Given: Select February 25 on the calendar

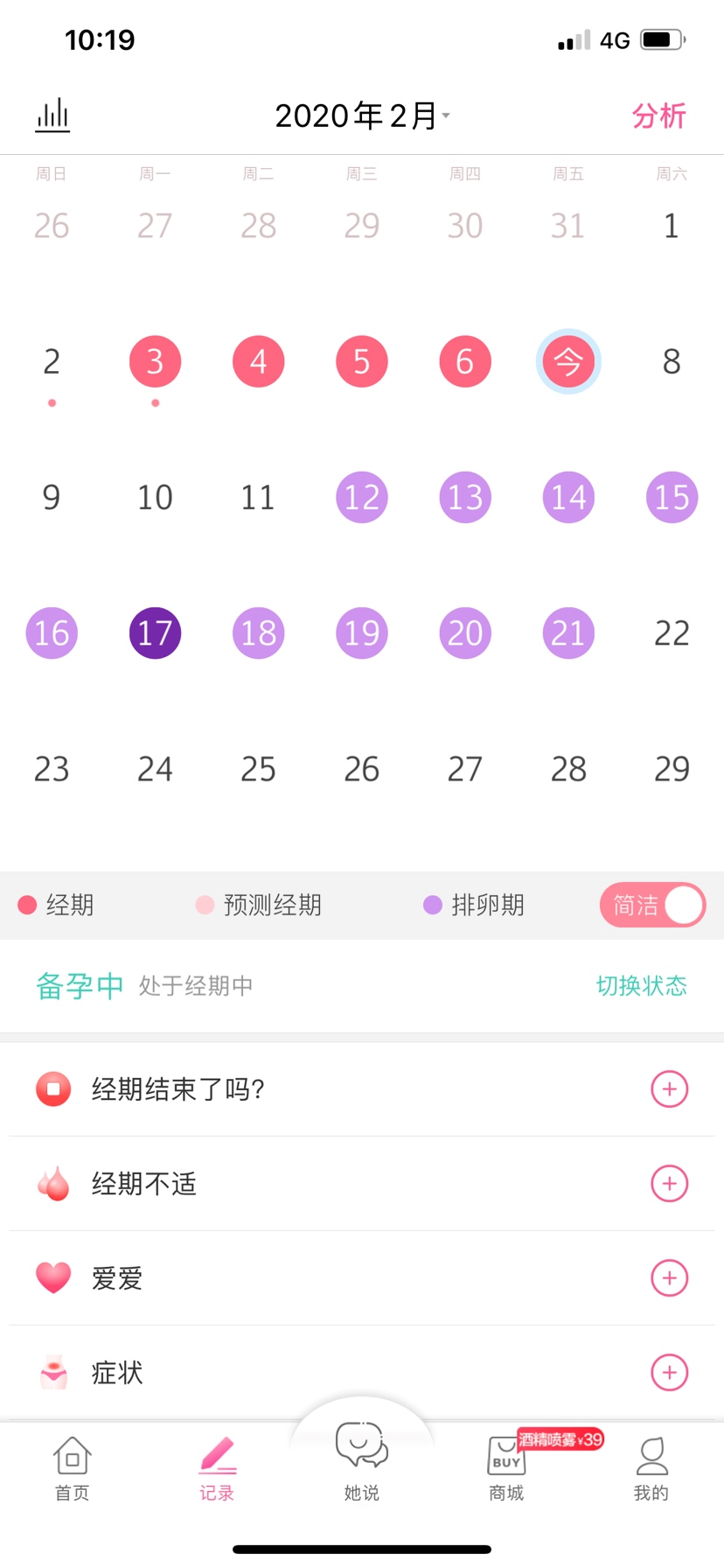Looking at the screenshot, I should (258, 768).
